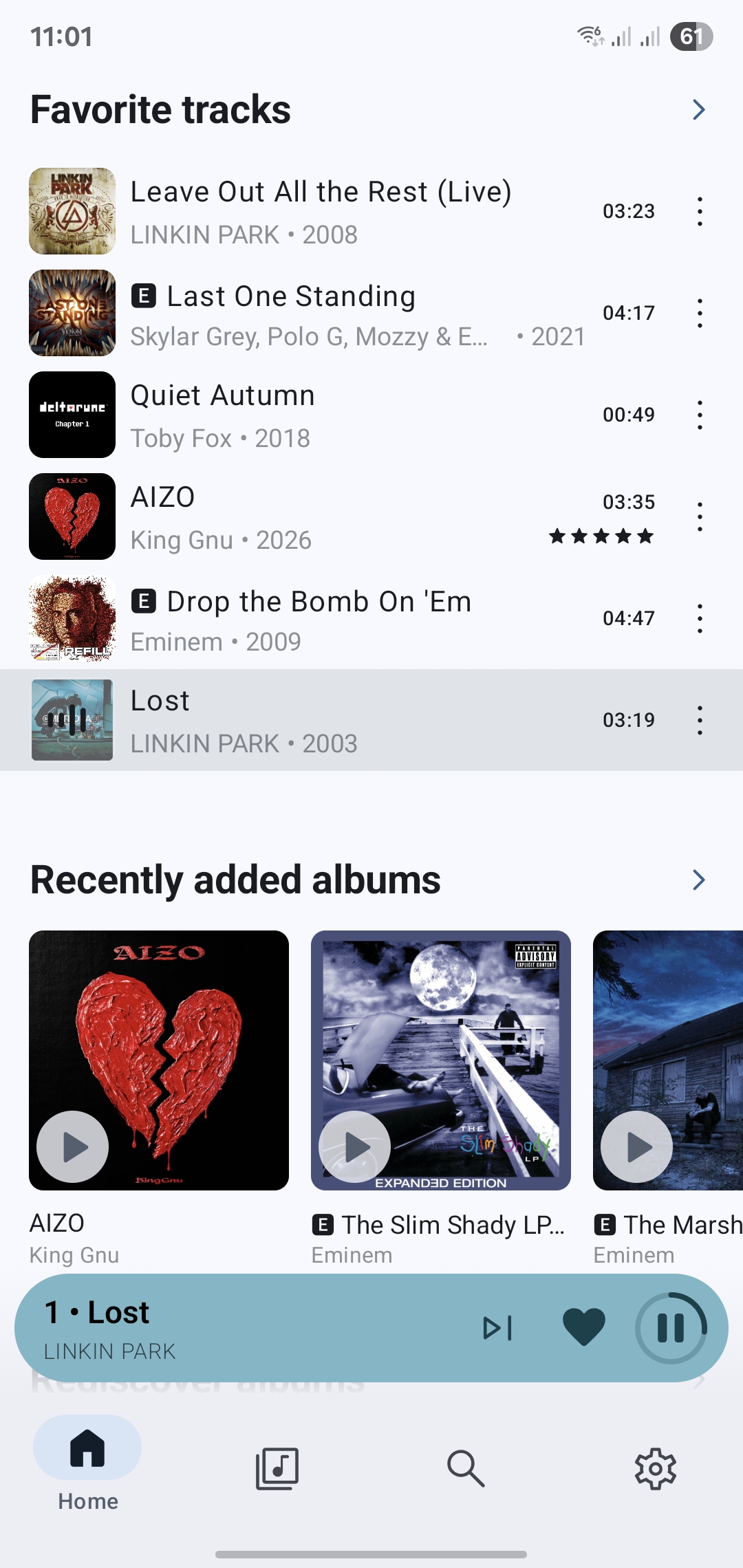Expand the Recently added albums section
Image resolution: width=743 pixels, height=1568 pixels.
point(698,880)
